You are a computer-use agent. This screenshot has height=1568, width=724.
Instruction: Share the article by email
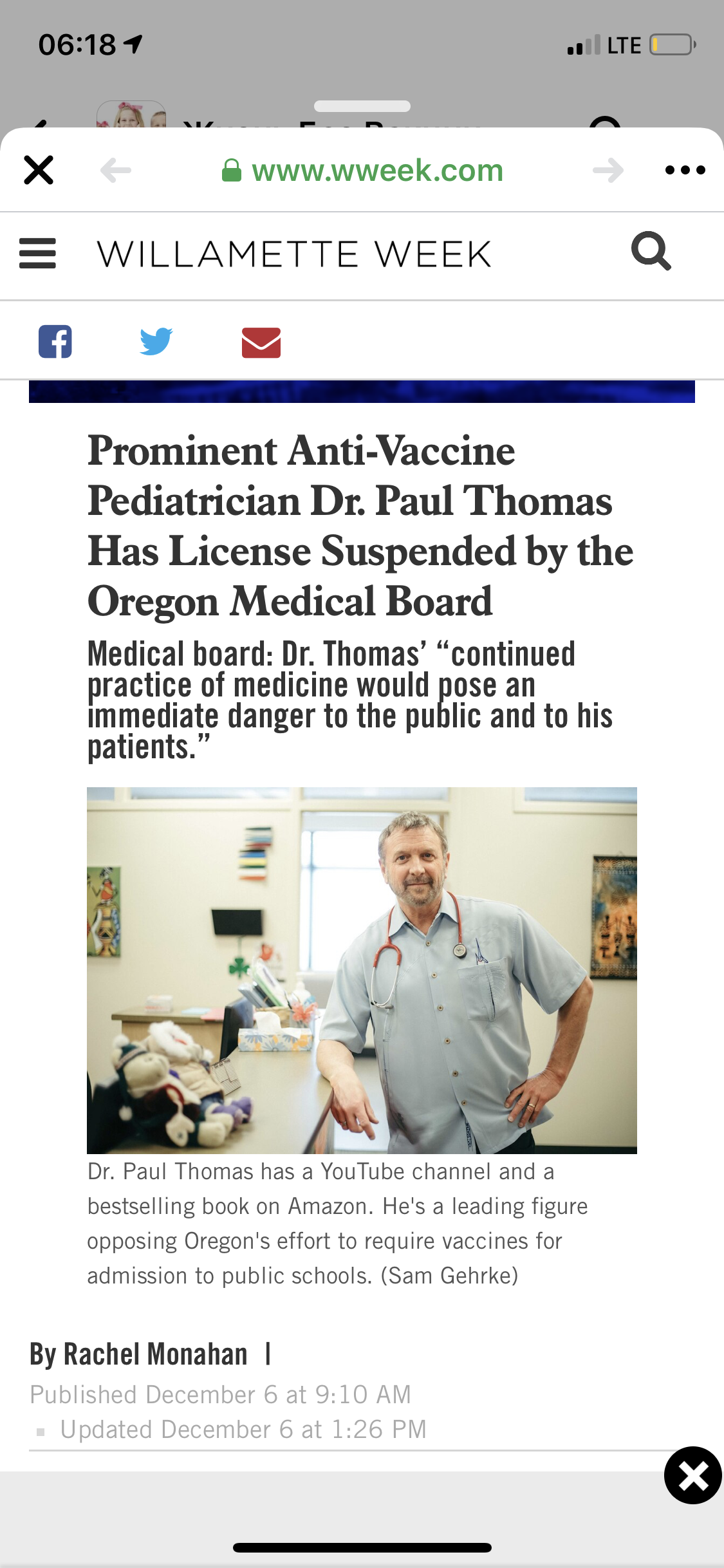pyautogui.click(x=261, y=342)
